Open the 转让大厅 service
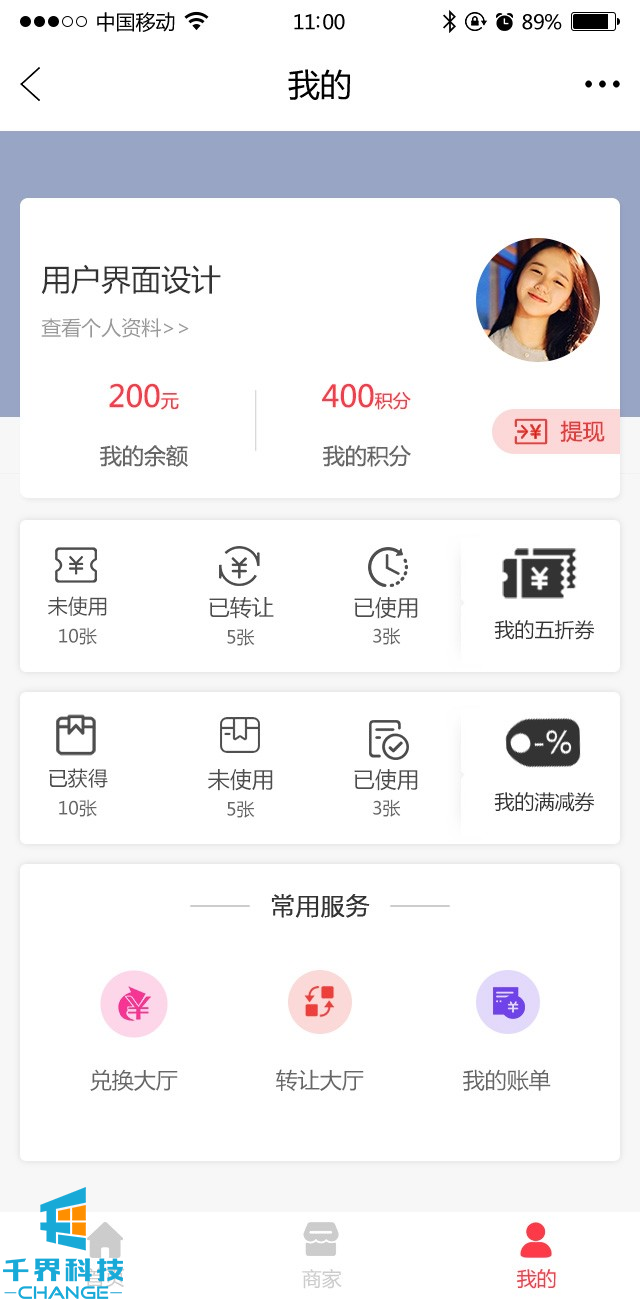This screenshot has width=640, height=1303. pos(320,1030)
